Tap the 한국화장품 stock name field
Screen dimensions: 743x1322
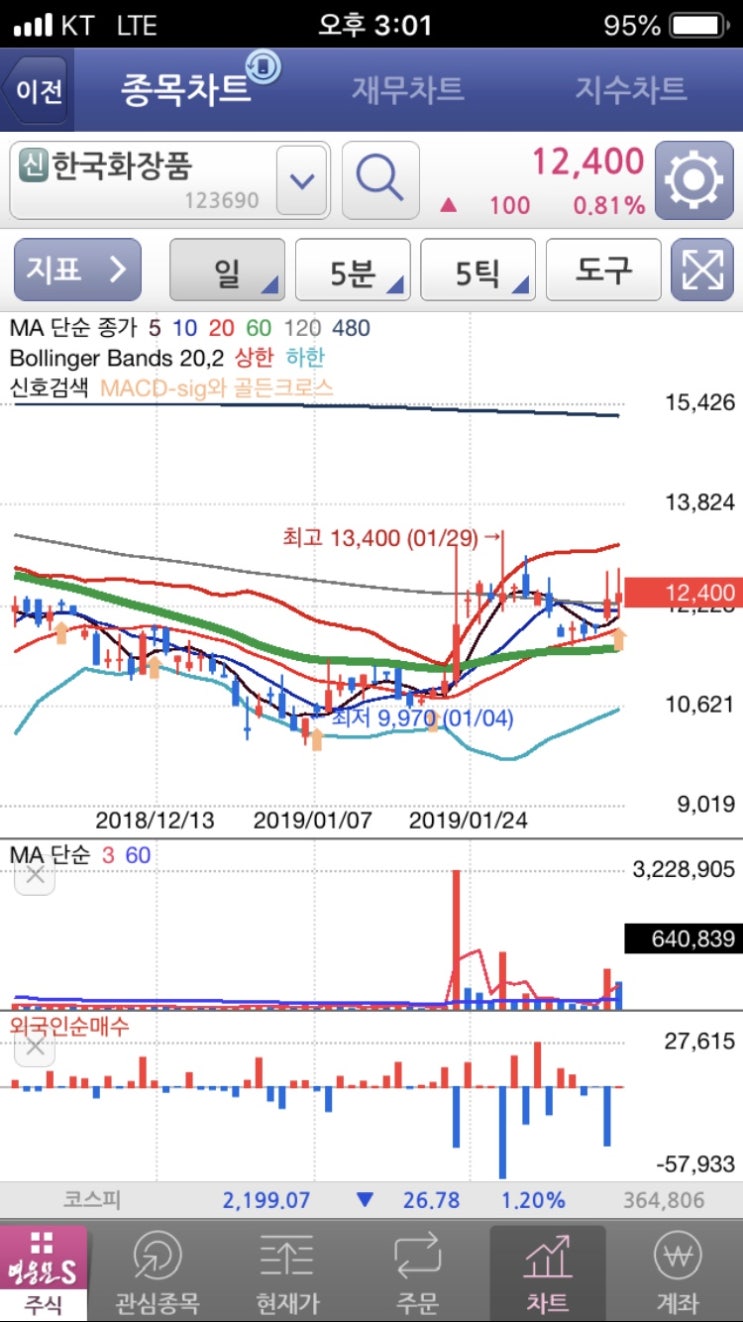tap(141, 181)
